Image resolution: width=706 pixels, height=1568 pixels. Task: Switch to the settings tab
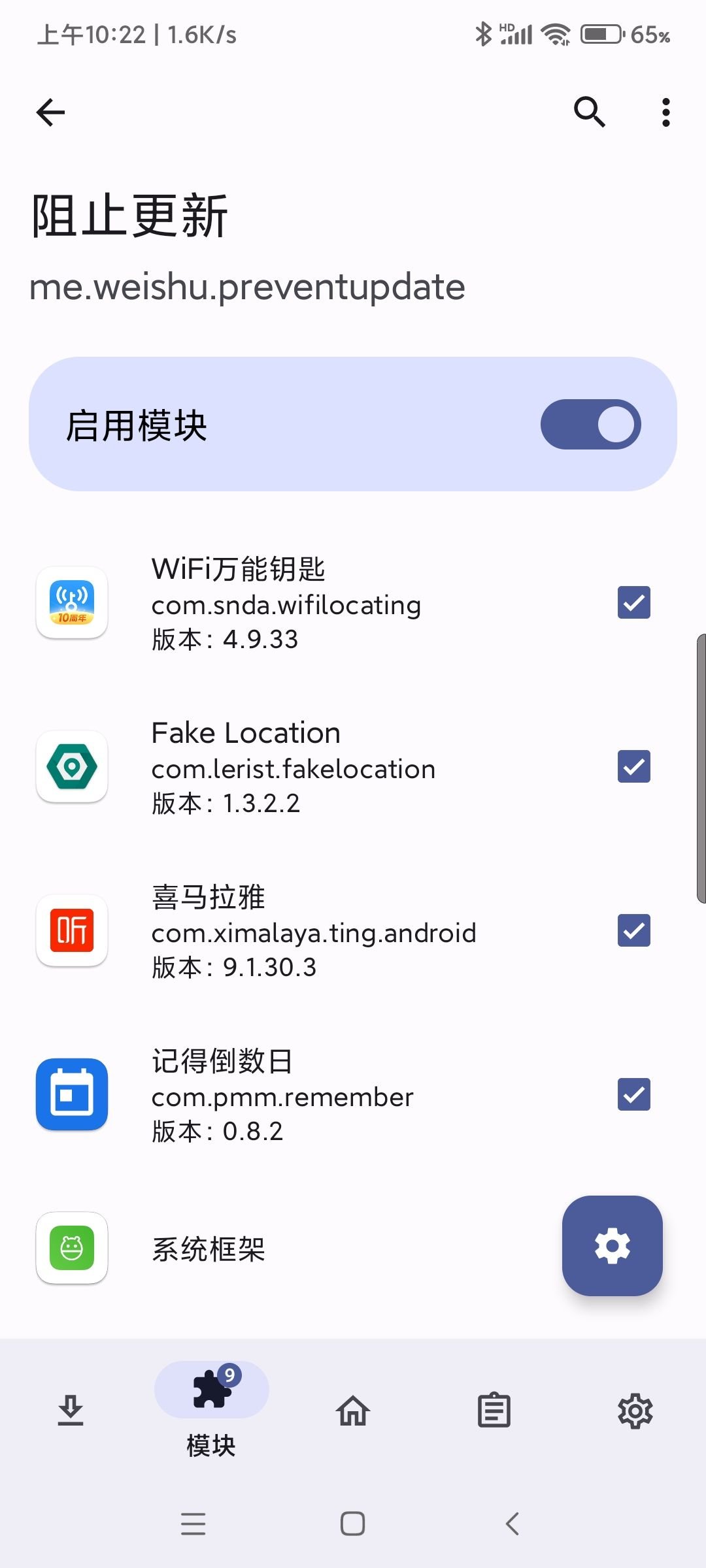[x=635, y=1411]
